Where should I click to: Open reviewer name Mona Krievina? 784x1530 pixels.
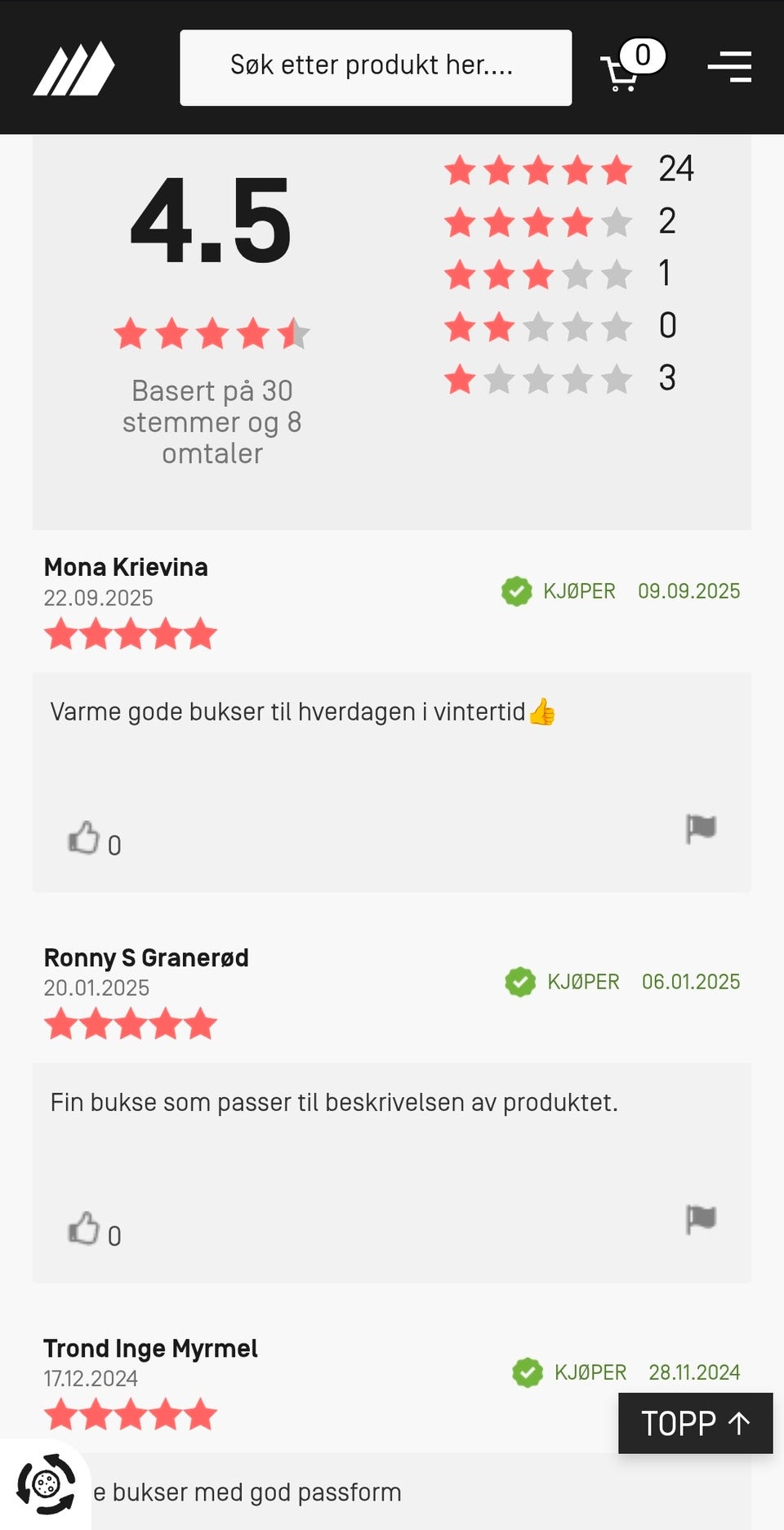point(125,566)
